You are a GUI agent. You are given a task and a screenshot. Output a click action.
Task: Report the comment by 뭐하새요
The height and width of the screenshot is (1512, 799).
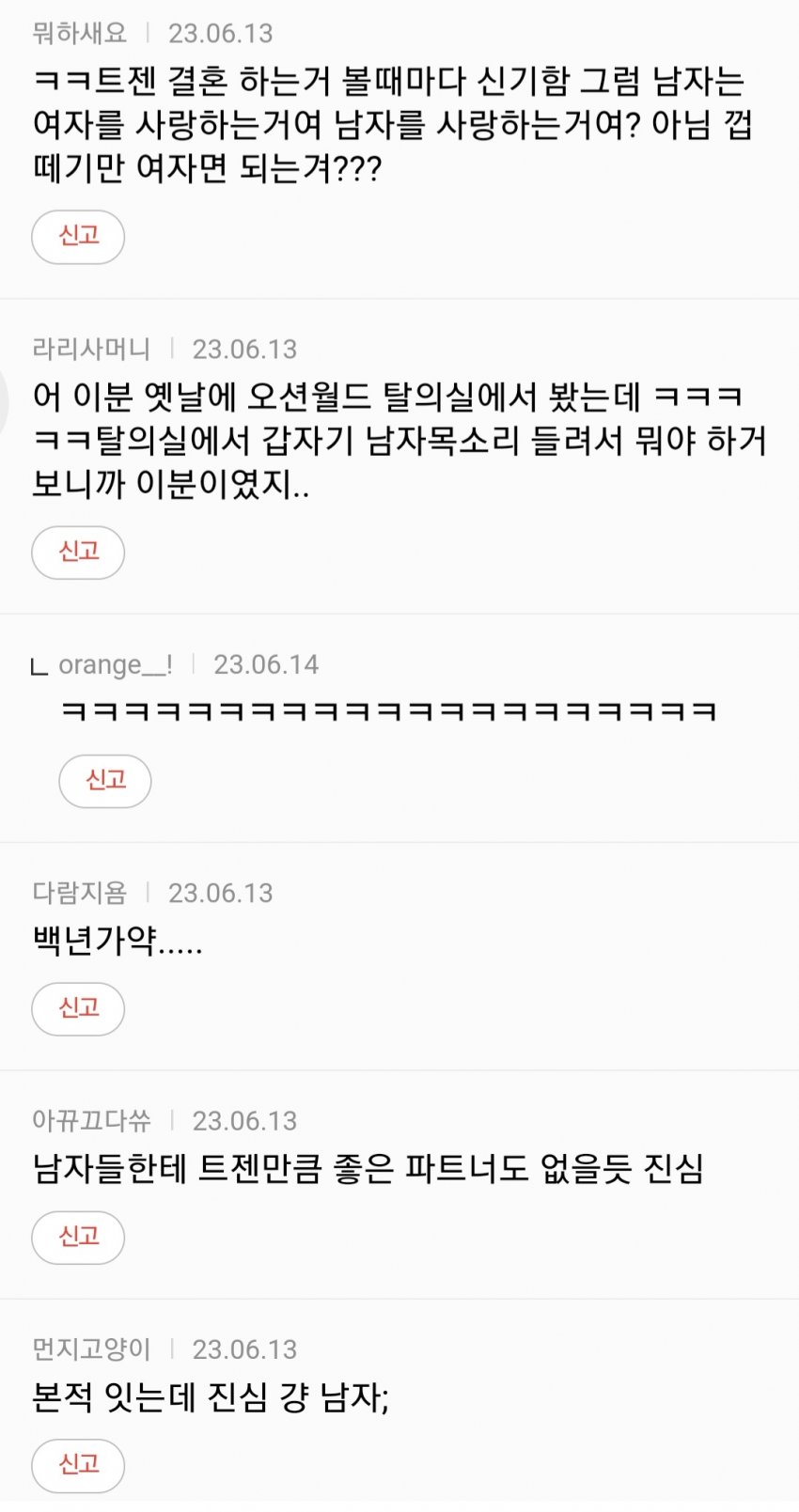click(x=78, y=236)
